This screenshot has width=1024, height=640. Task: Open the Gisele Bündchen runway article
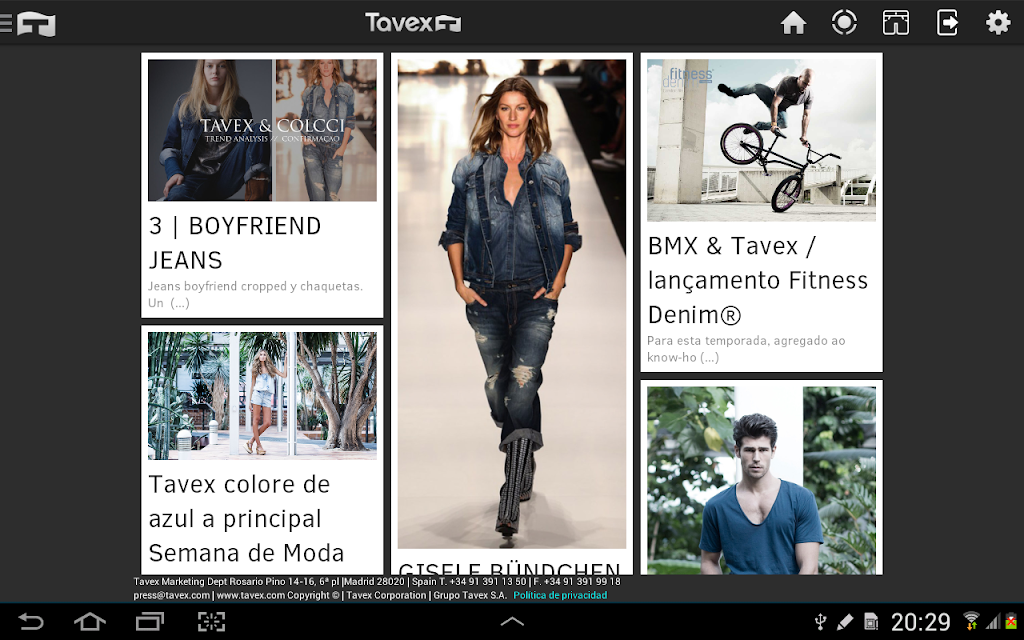point(511,310)
